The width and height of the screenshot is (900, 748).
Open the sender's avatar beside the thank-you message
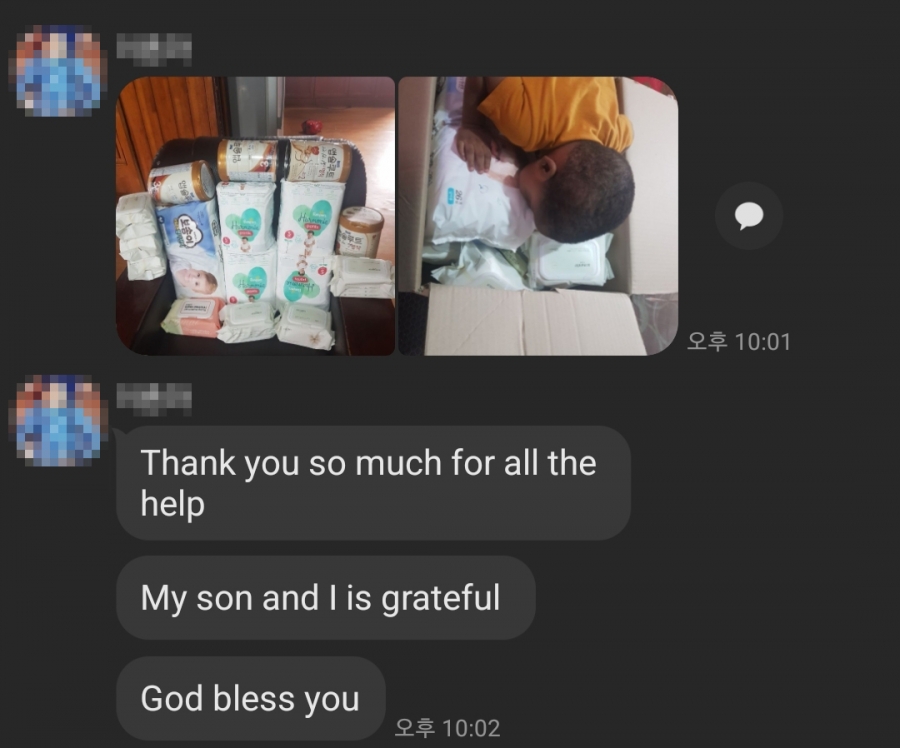pos(58,418)
